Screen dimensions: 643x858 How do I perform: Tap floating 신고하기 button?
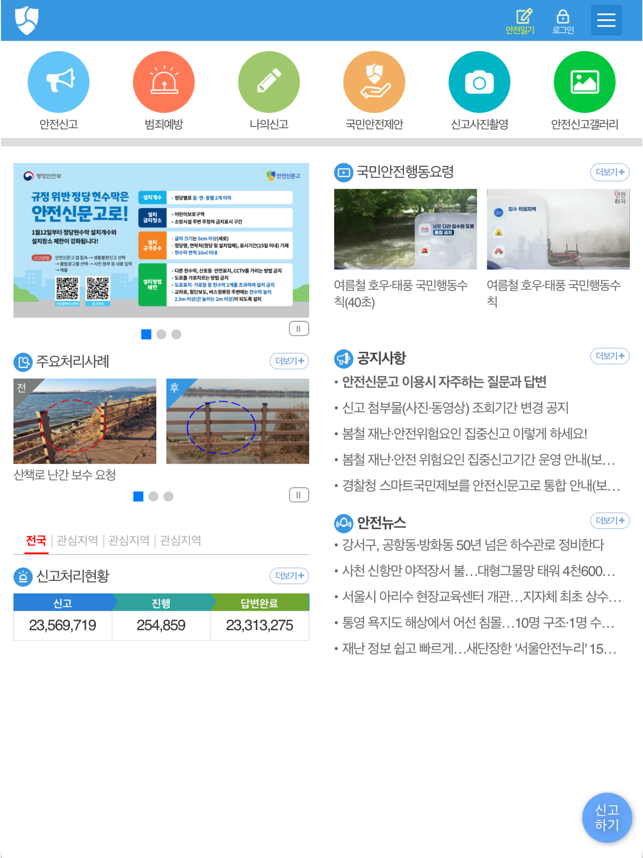click(x=607, y=817)
